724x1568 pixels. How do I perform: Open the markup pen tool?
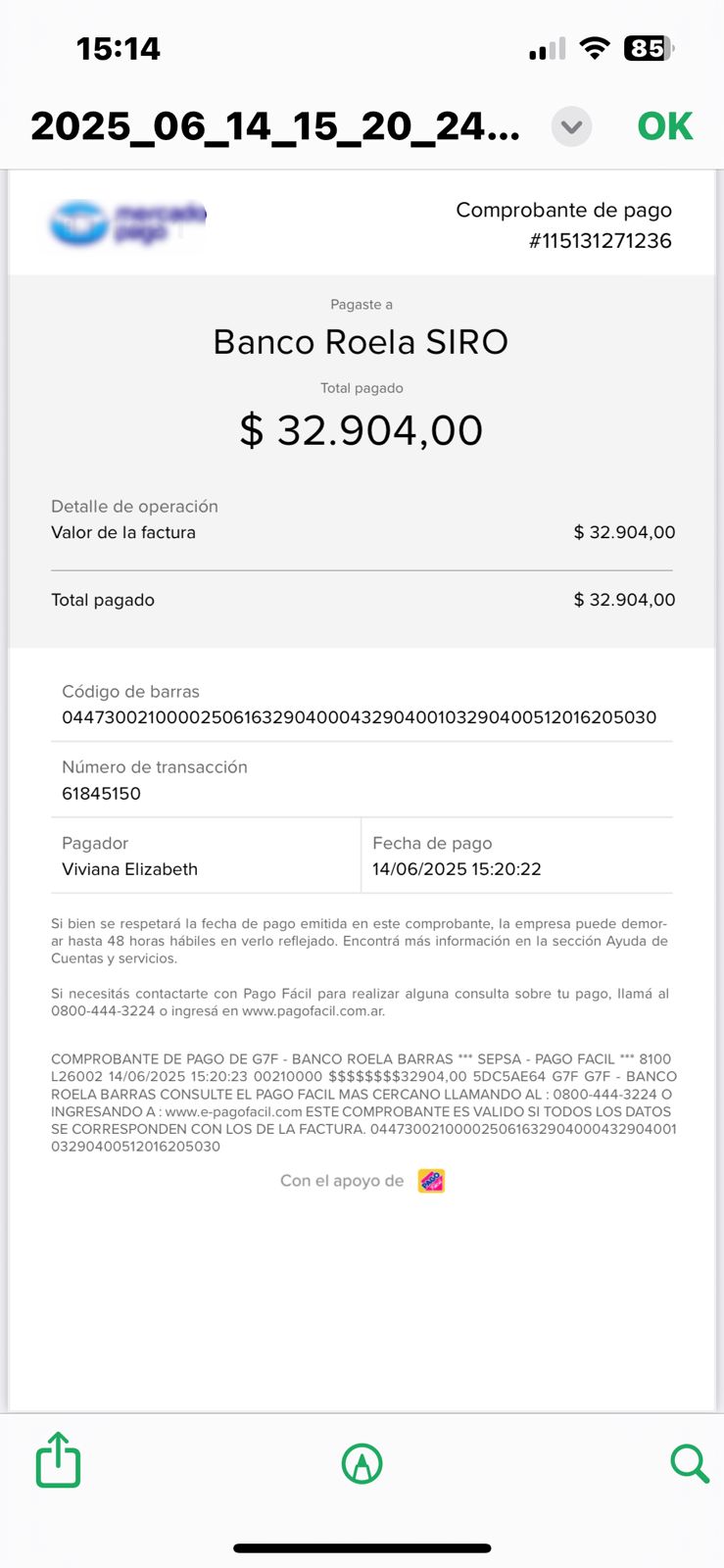(x=362, y=1464)
